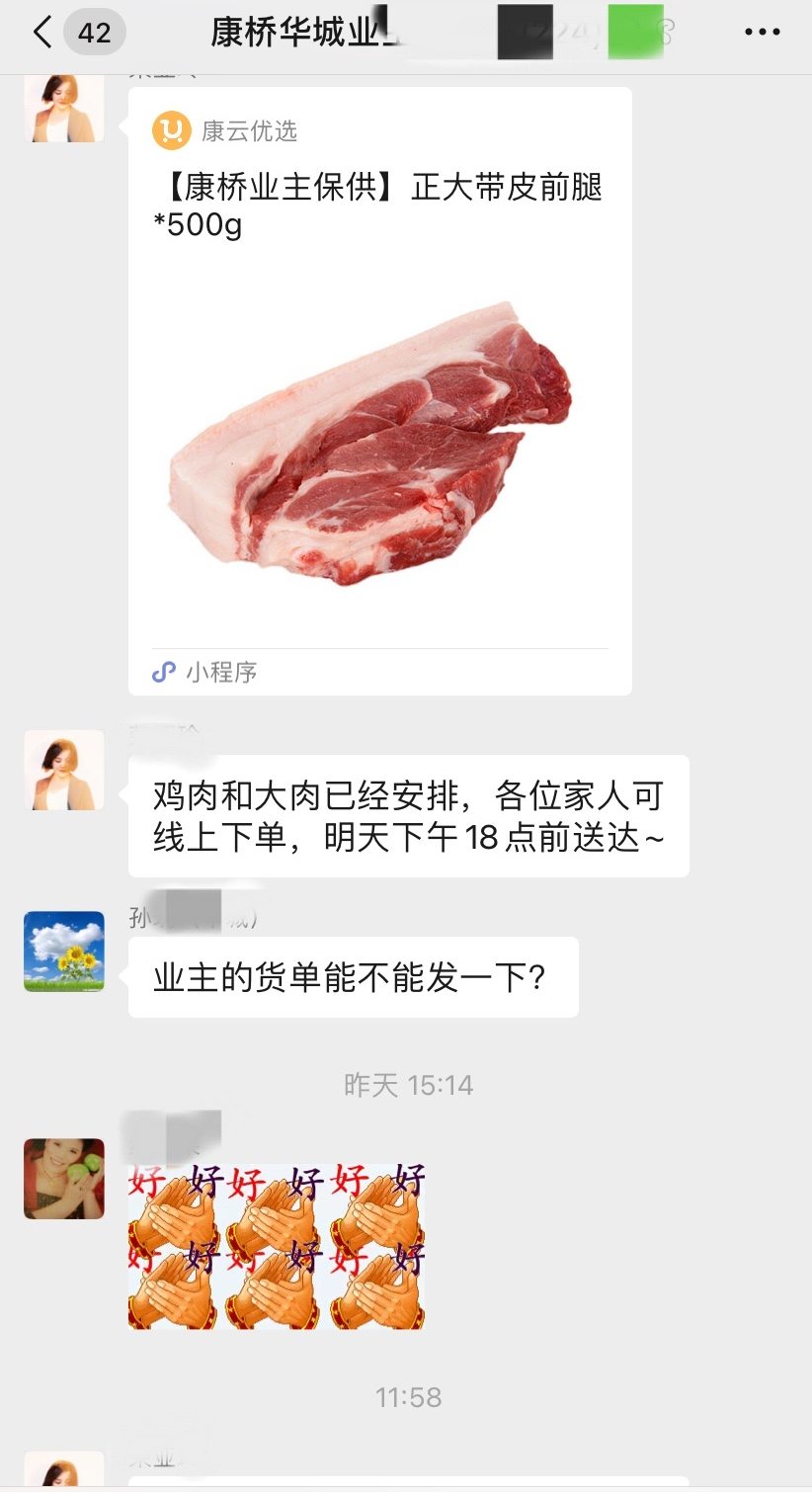Open the 好好好 clapping hands sticker

click(277, 1246)
